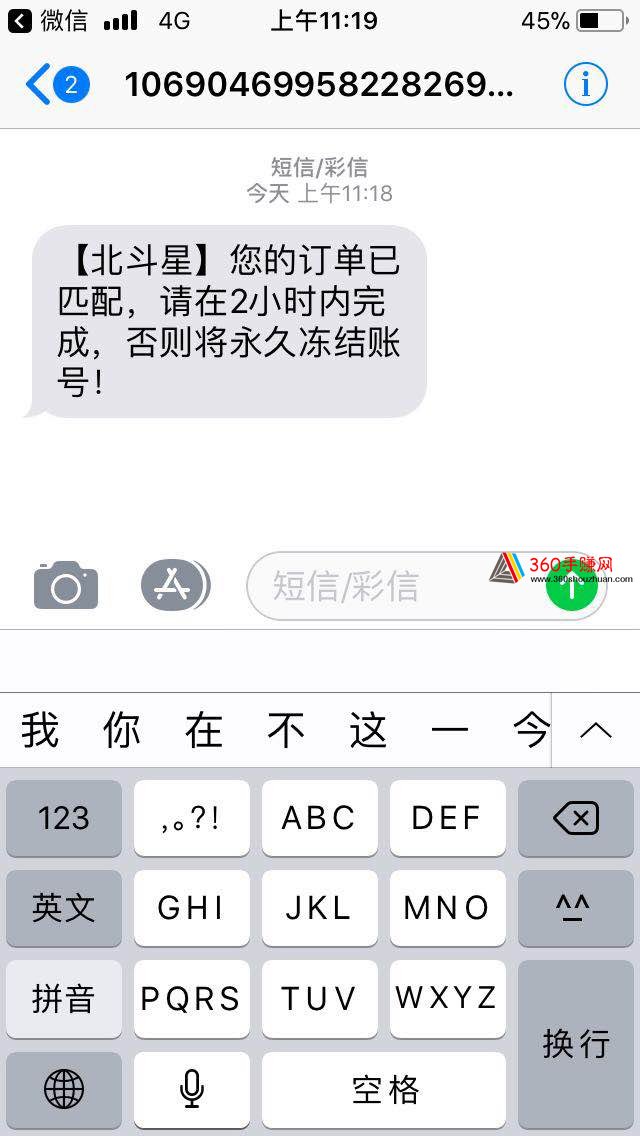Tap the 空格 space key
This screenshot has width=640, height=1136.
pos(384,1089)
